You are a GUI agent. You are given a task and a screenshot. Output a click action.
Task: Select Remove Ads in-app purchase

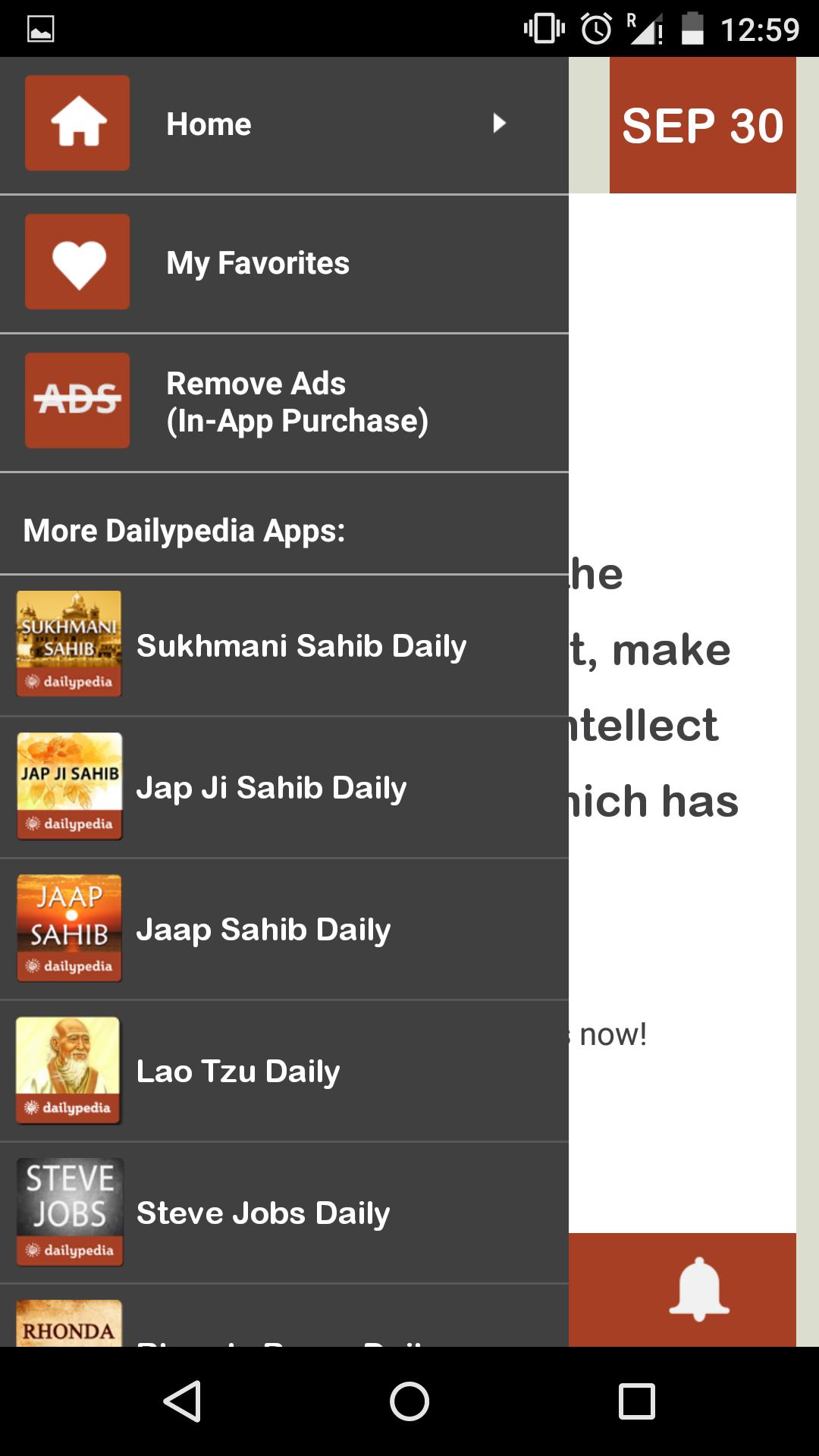pos(284,402)
